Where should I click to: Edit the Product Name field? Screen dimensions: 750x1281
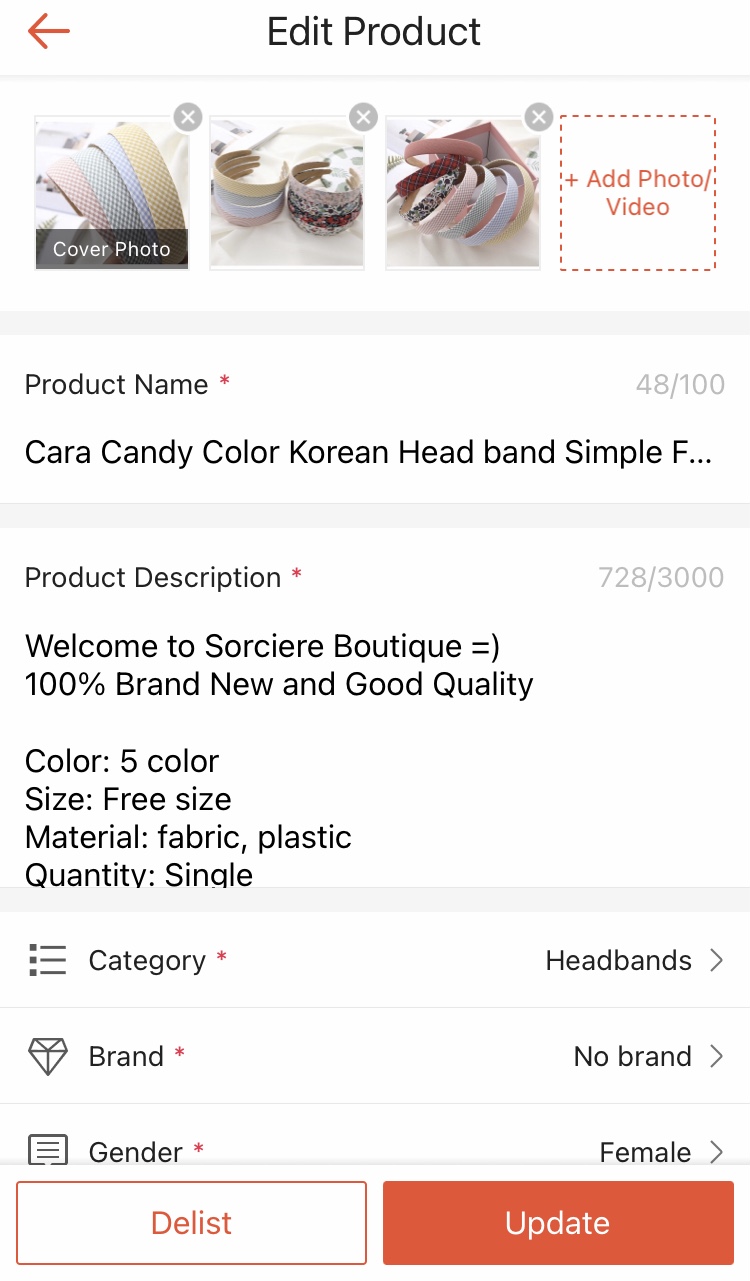(x=368, y=452)
